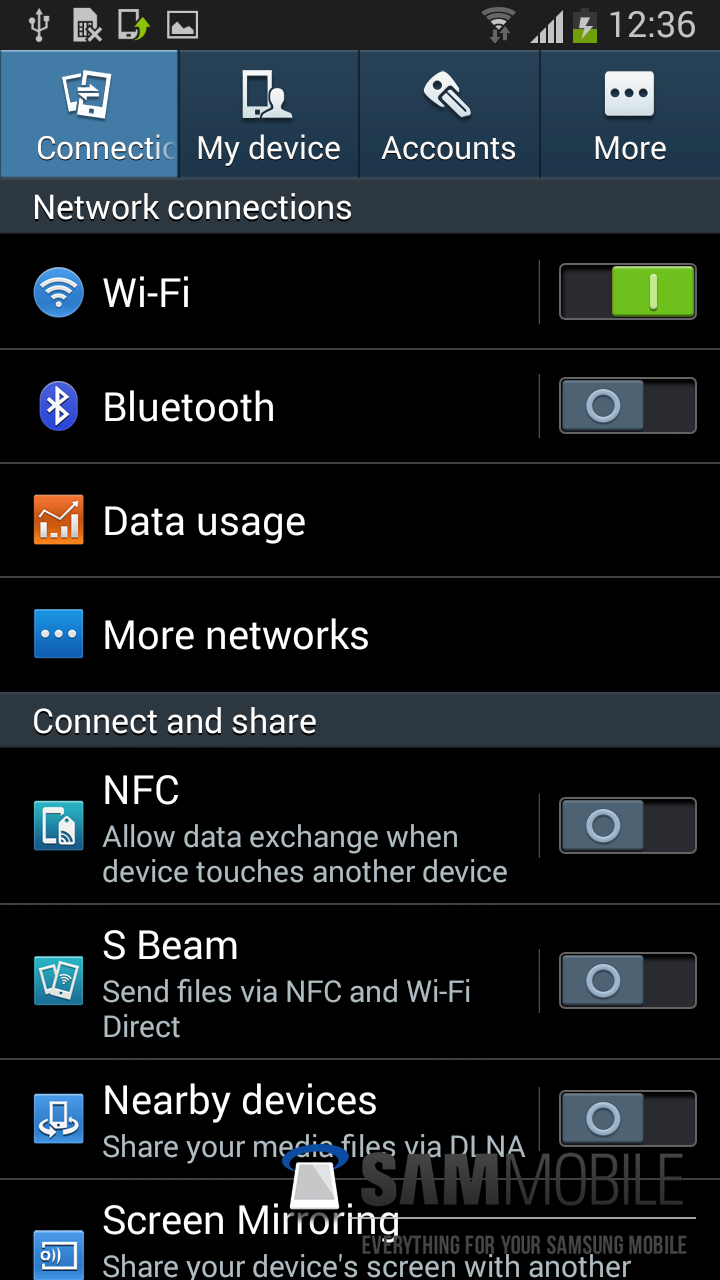This screenshot has width=720, height=1280.
Task: Switch to the My device tab
Action: tap(269, 115)
